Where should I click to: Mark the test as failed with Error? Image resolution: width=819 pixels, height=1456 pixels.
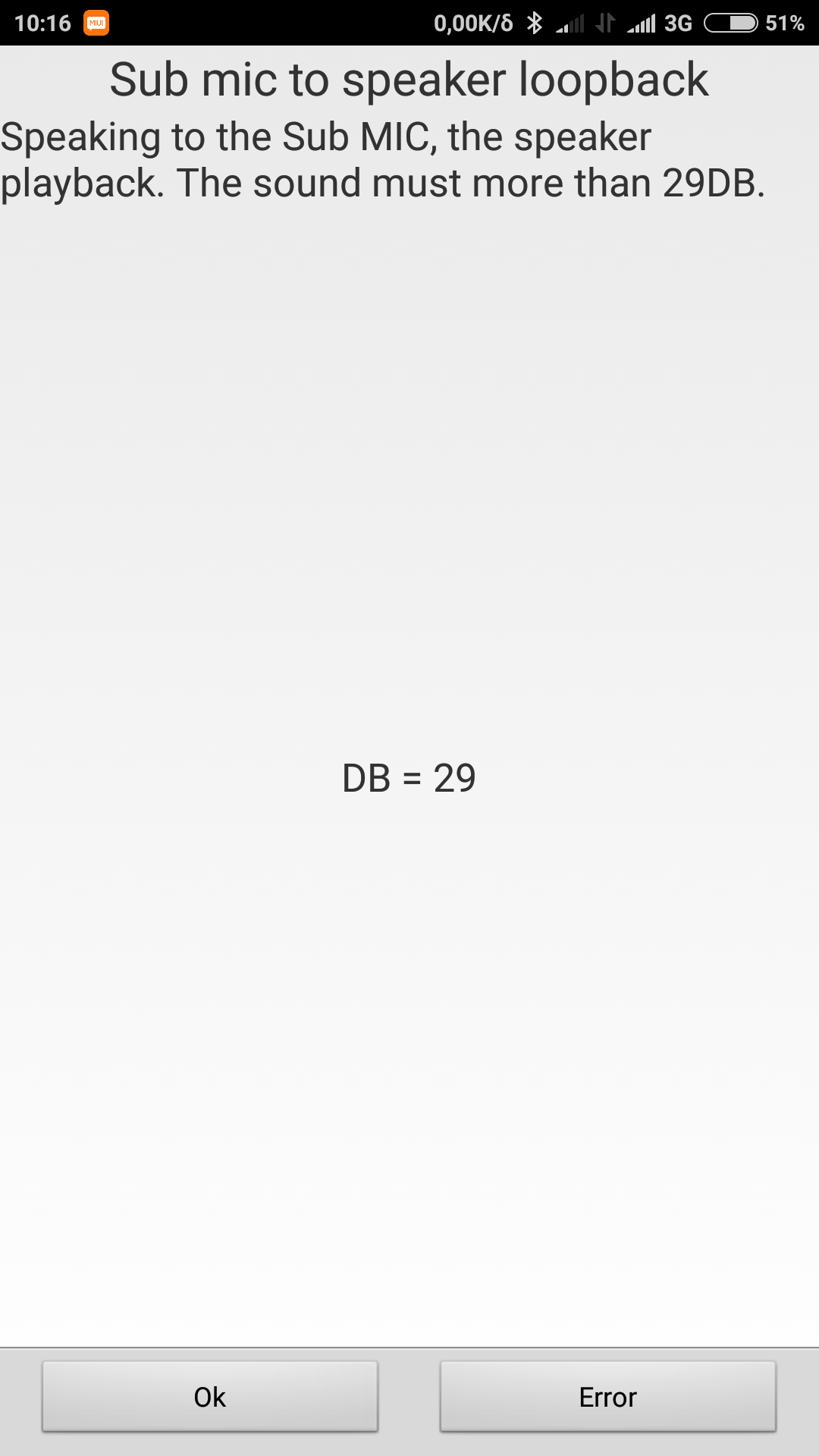coord(607,1396)
